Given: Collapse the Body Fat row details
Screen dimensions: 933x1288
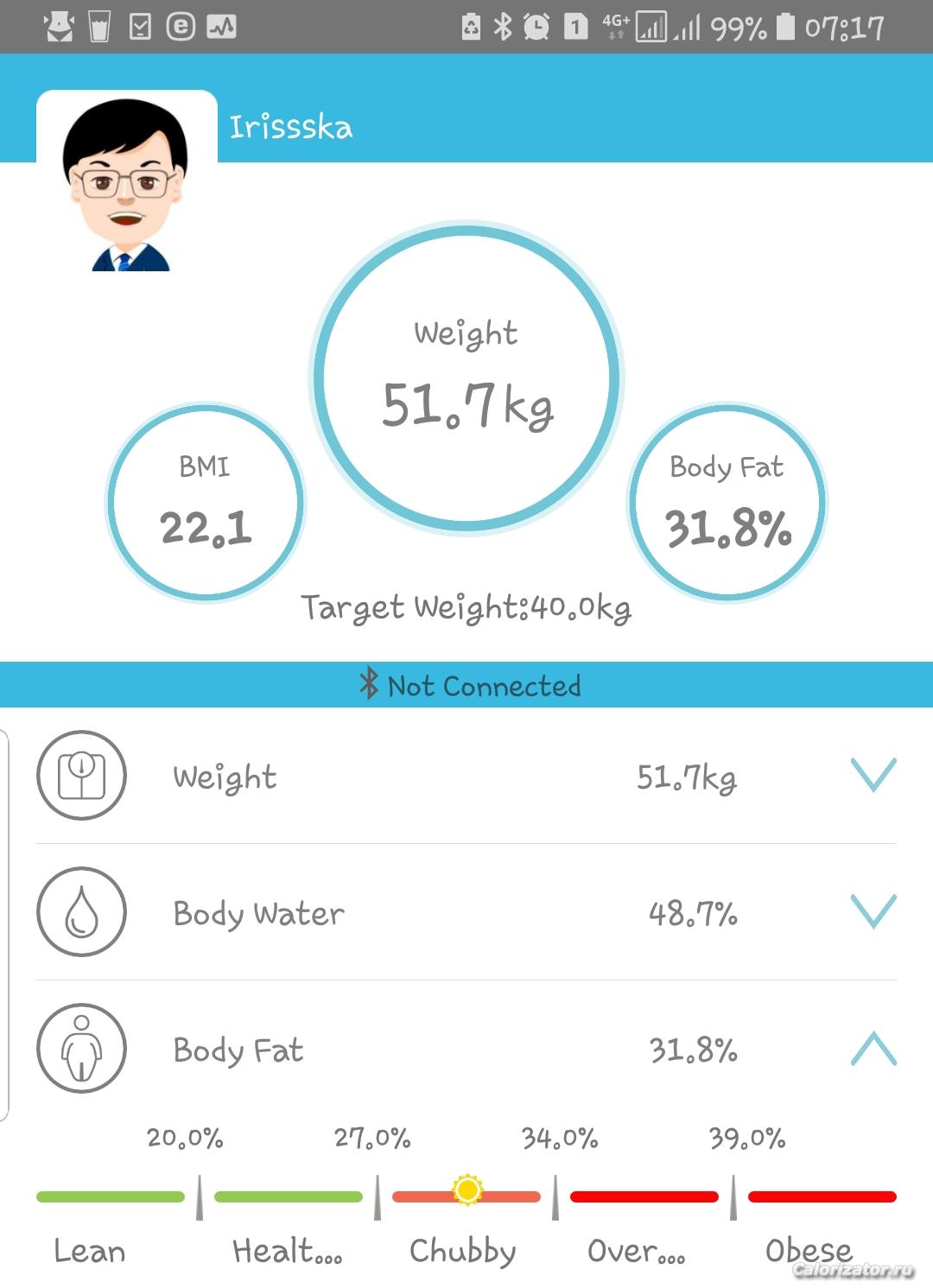Looking at the screenshot, I should point(873,1048).
